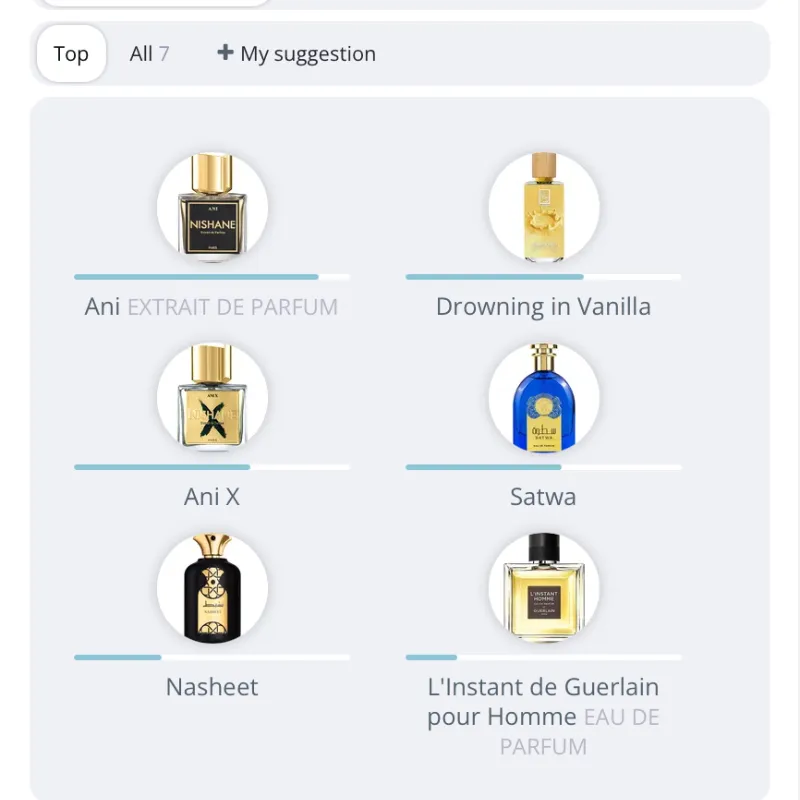Viewport: 800px width, 800px height.
Task: Open the Satwa blue bottle perfume
Action: point(543,399)
